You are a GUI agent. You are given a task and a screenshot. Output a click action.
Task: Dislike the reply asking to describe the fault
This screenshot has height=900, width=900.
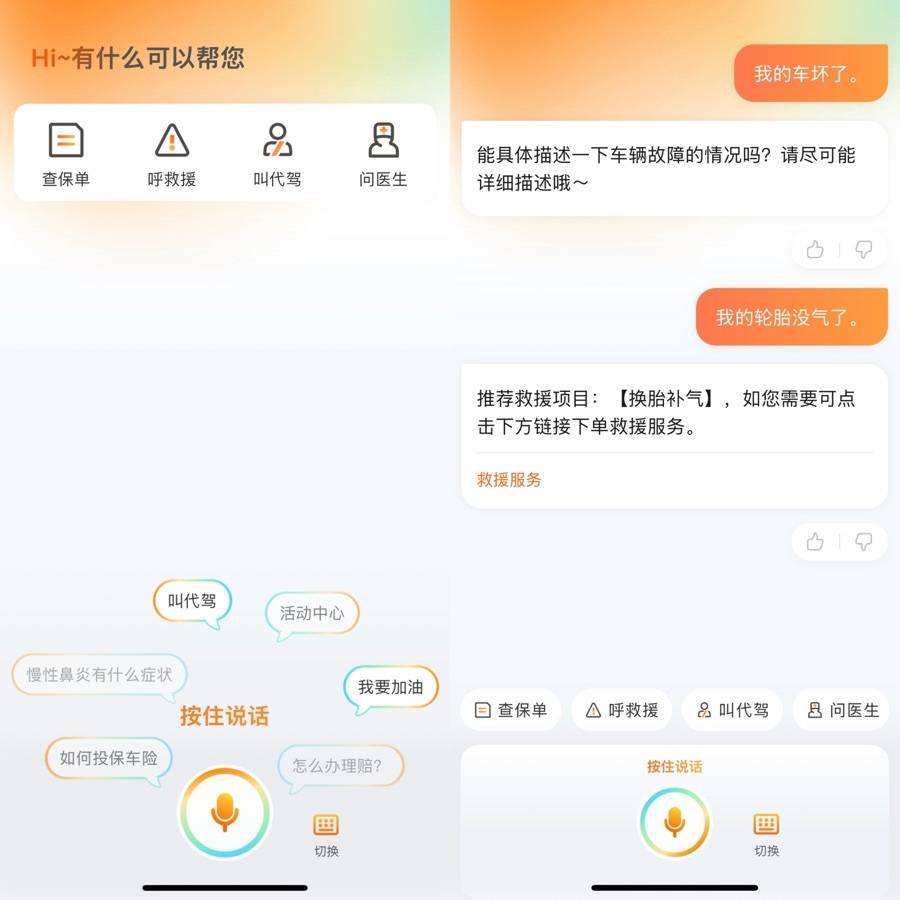click(864, 249)
